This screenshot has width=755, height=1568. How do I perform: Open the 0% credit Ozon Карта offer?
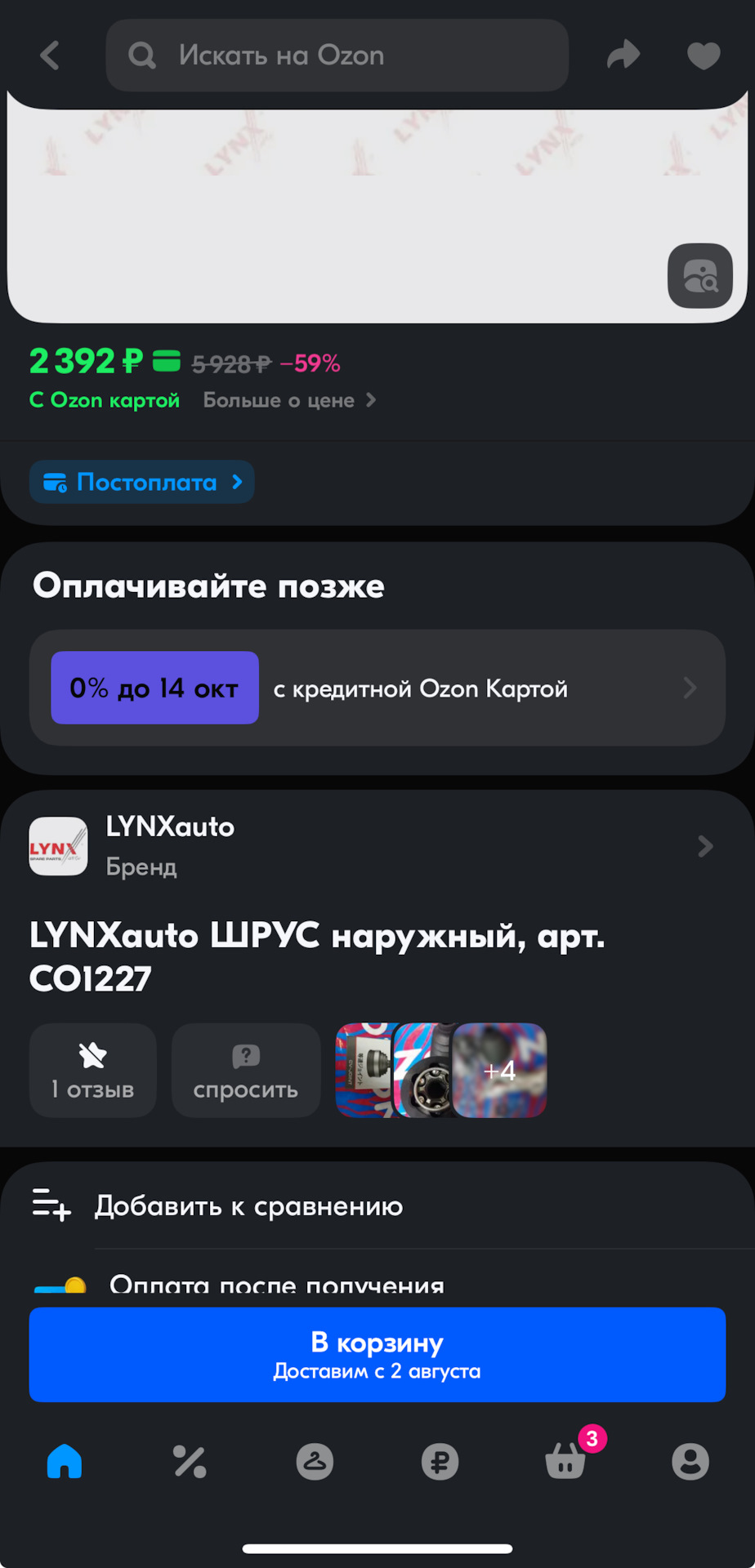[377, 688]
